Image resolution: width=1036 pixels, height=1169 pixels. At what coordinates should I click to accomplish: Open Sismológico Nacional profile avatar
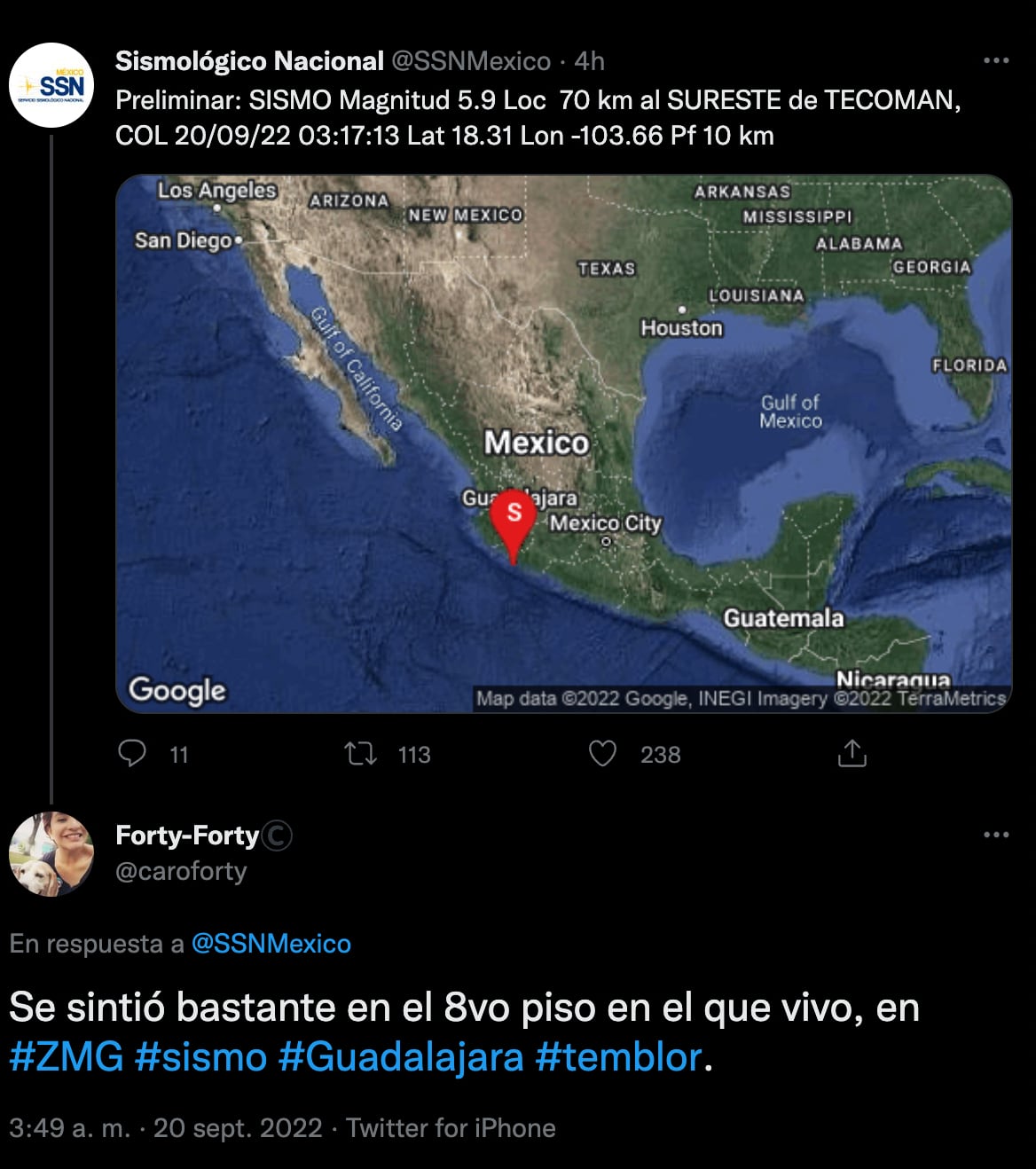51,85
